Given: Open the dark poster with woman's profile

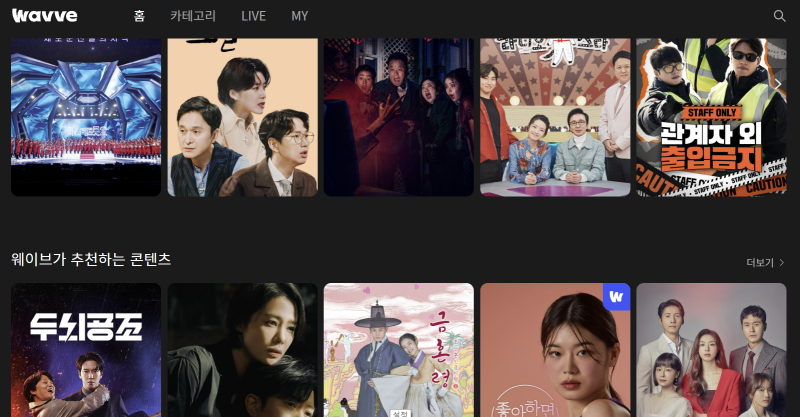Looking at the screenshot, I should pos(242,350).
